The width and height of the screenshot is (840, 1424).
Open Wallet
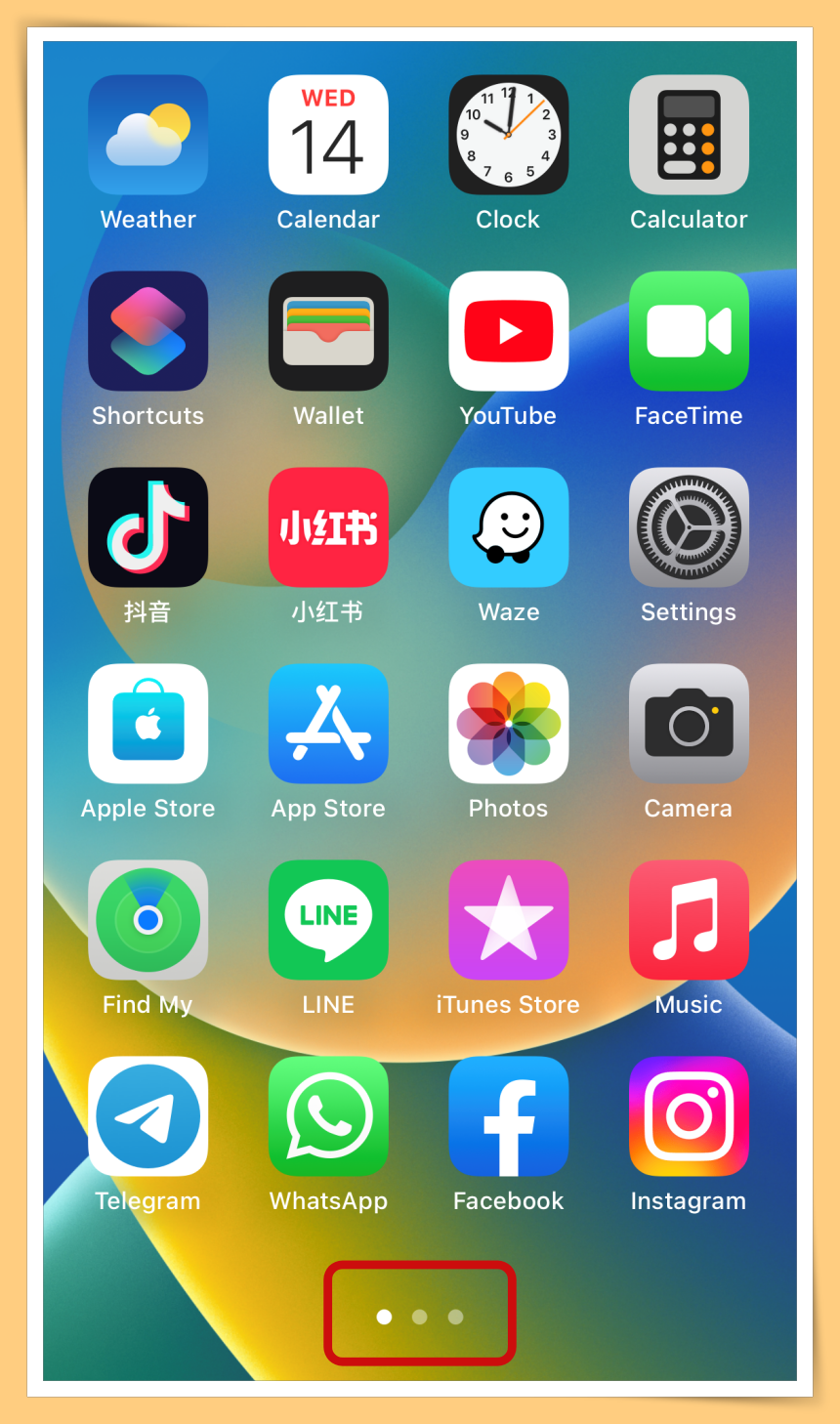[x=328, y=331]
